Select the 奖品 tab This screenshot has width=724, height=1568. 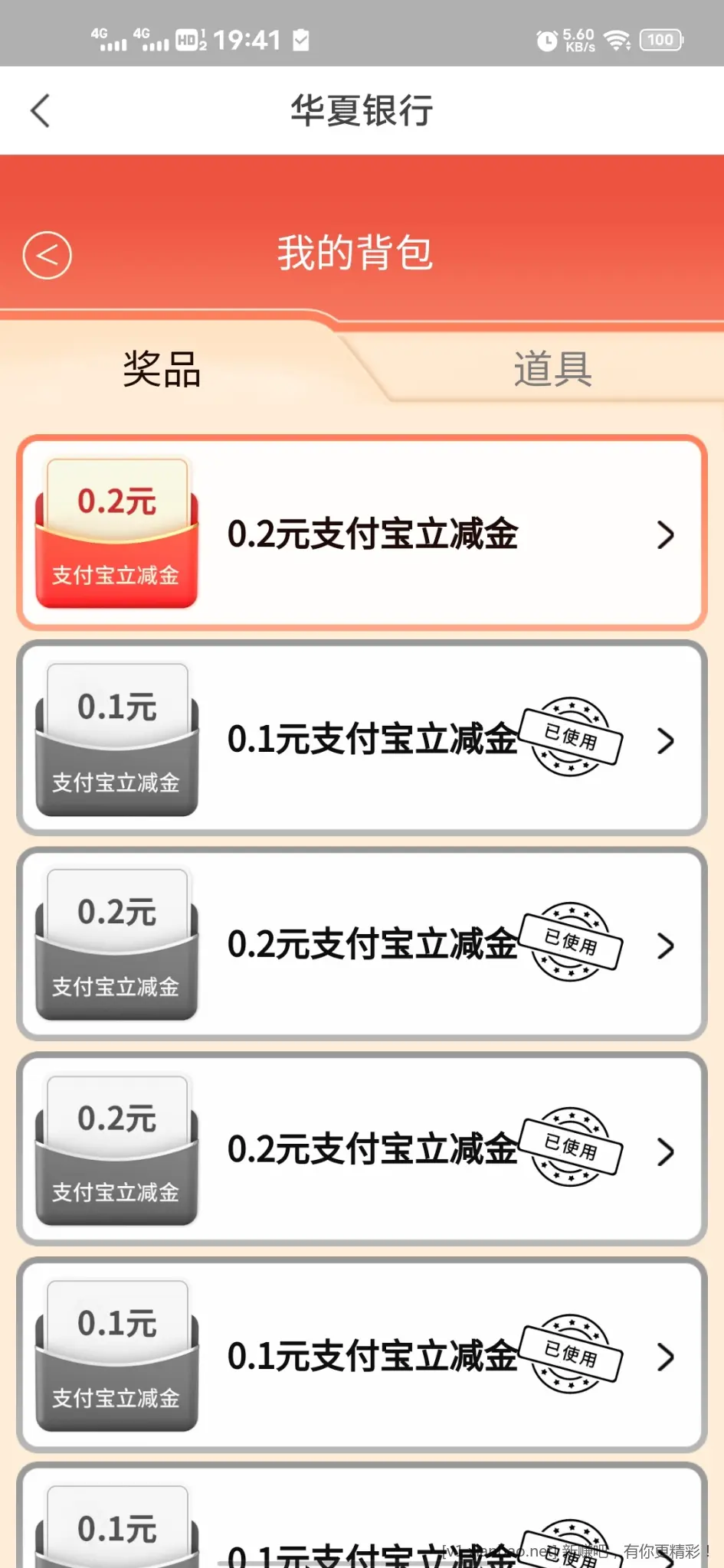coord(162,369)
